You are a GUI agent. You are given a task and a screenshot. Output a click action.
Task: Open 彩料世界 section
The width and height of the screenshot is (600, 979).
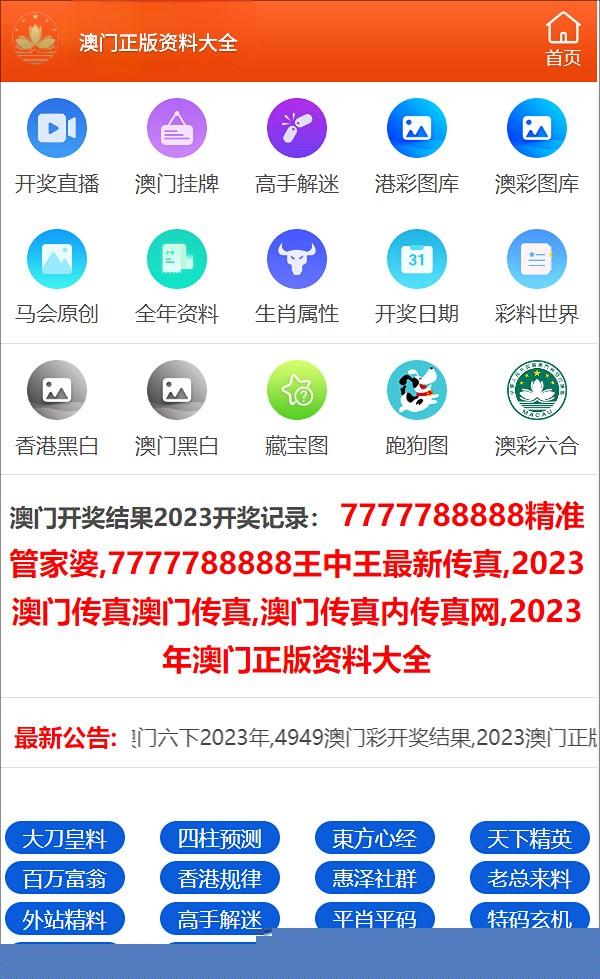[x=536, y=278]
